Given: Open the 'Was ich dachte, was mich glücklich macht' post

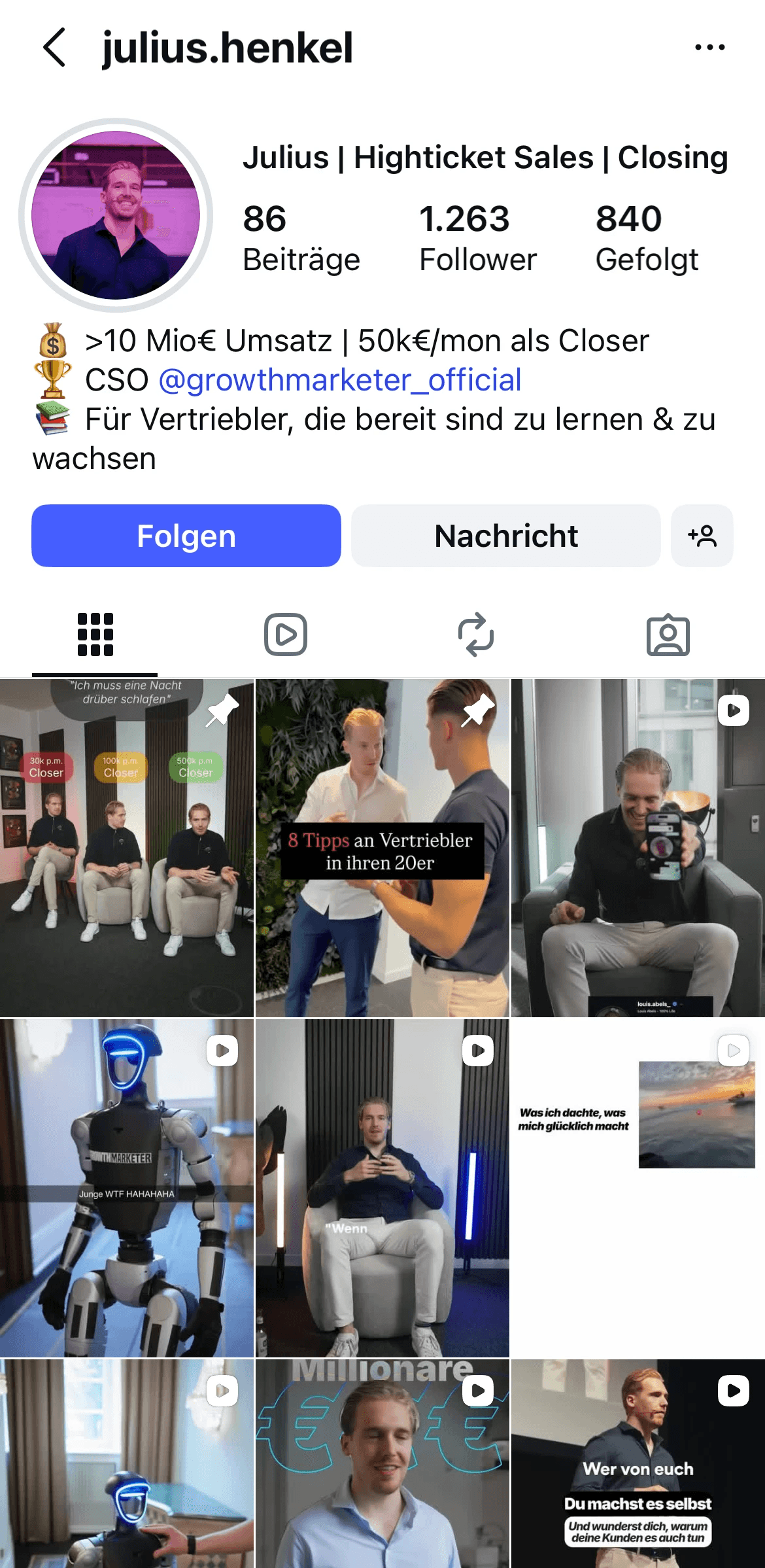Looking at the screenshot, I should pos(638,1188).
